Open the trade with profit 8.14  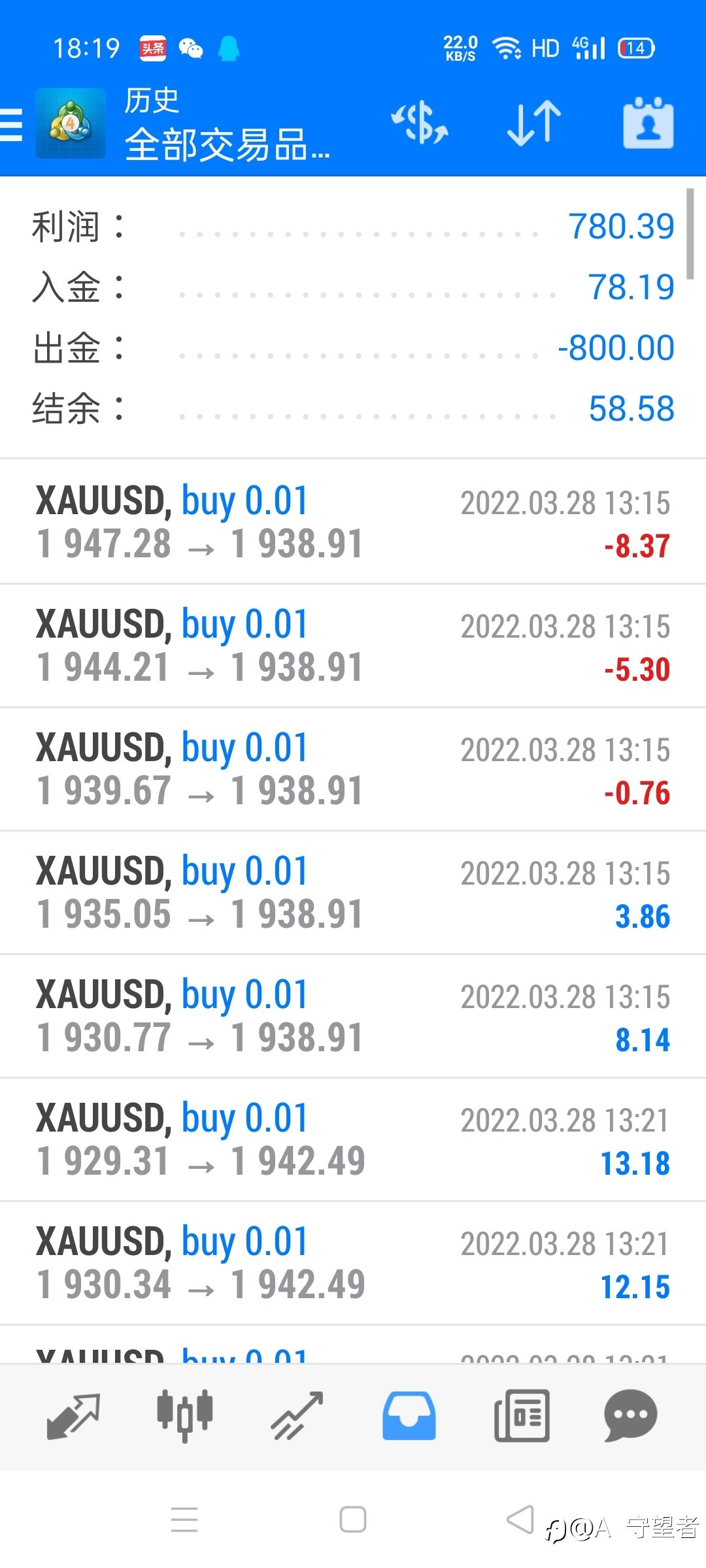(353, 1016)
